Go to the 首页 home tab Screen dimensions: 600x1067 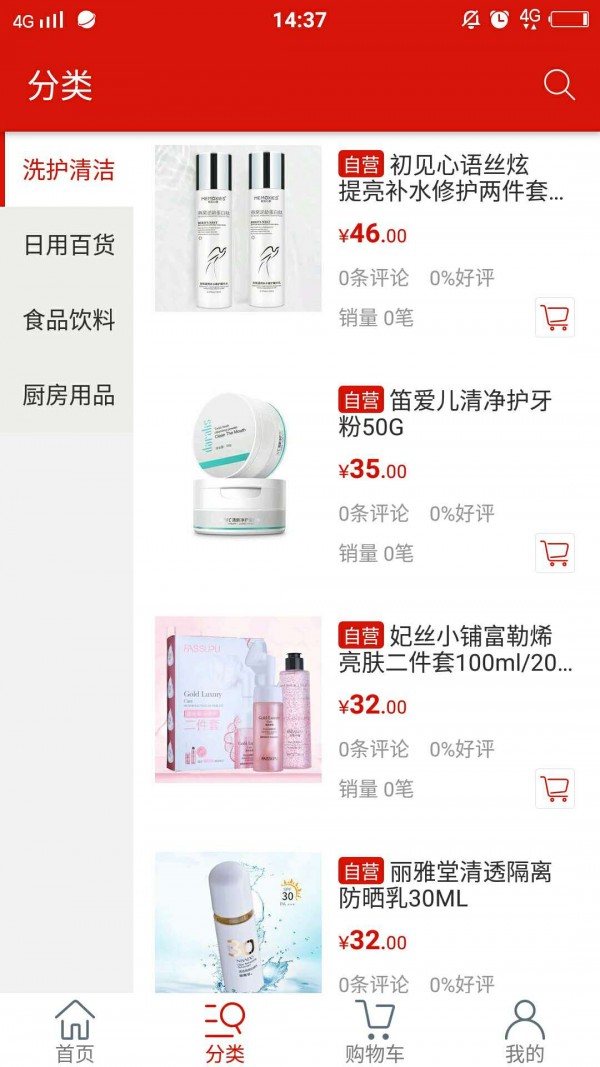pyautogui.click(x=75, y=1031)
